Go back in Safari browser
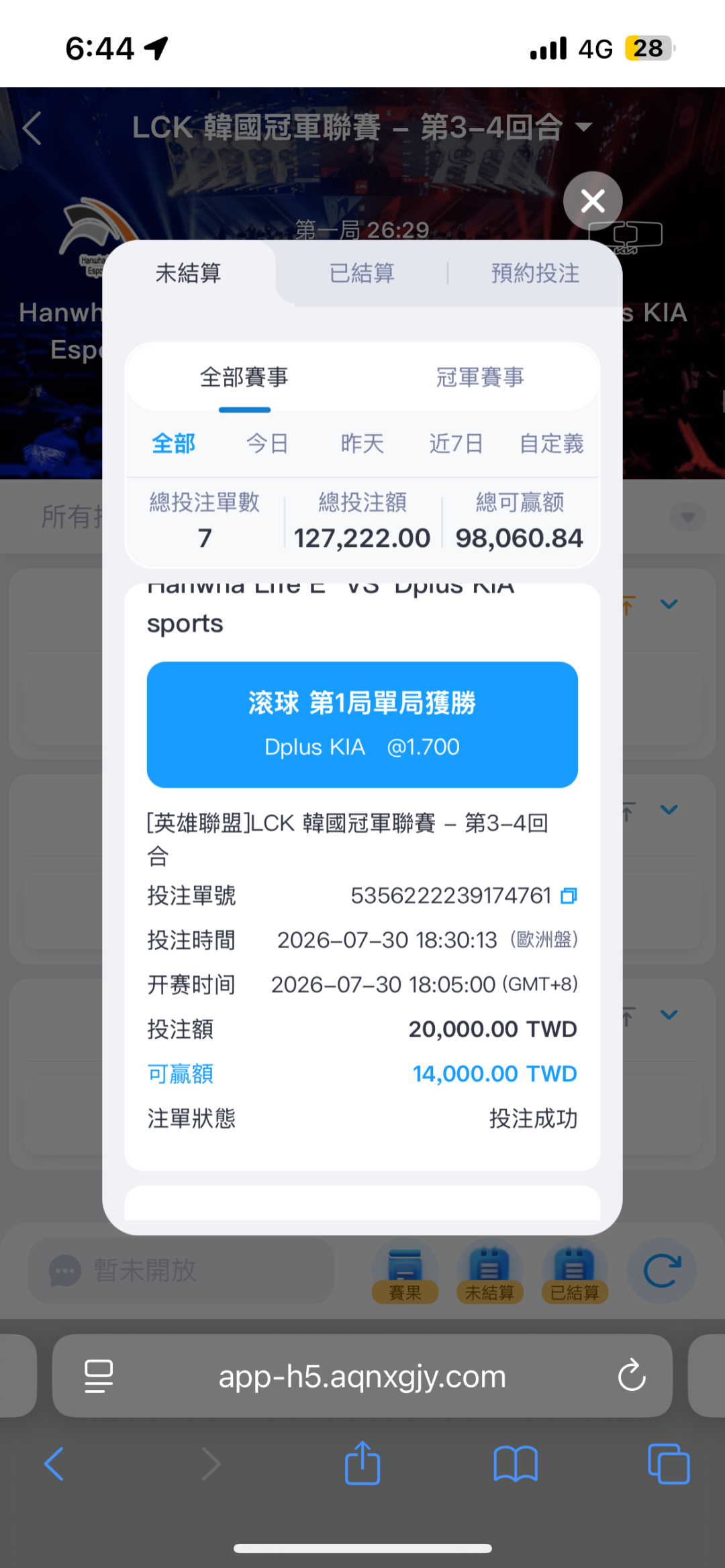This screenshot has height=1568, width=725. pyautogui.click(x=54, y=1463)
